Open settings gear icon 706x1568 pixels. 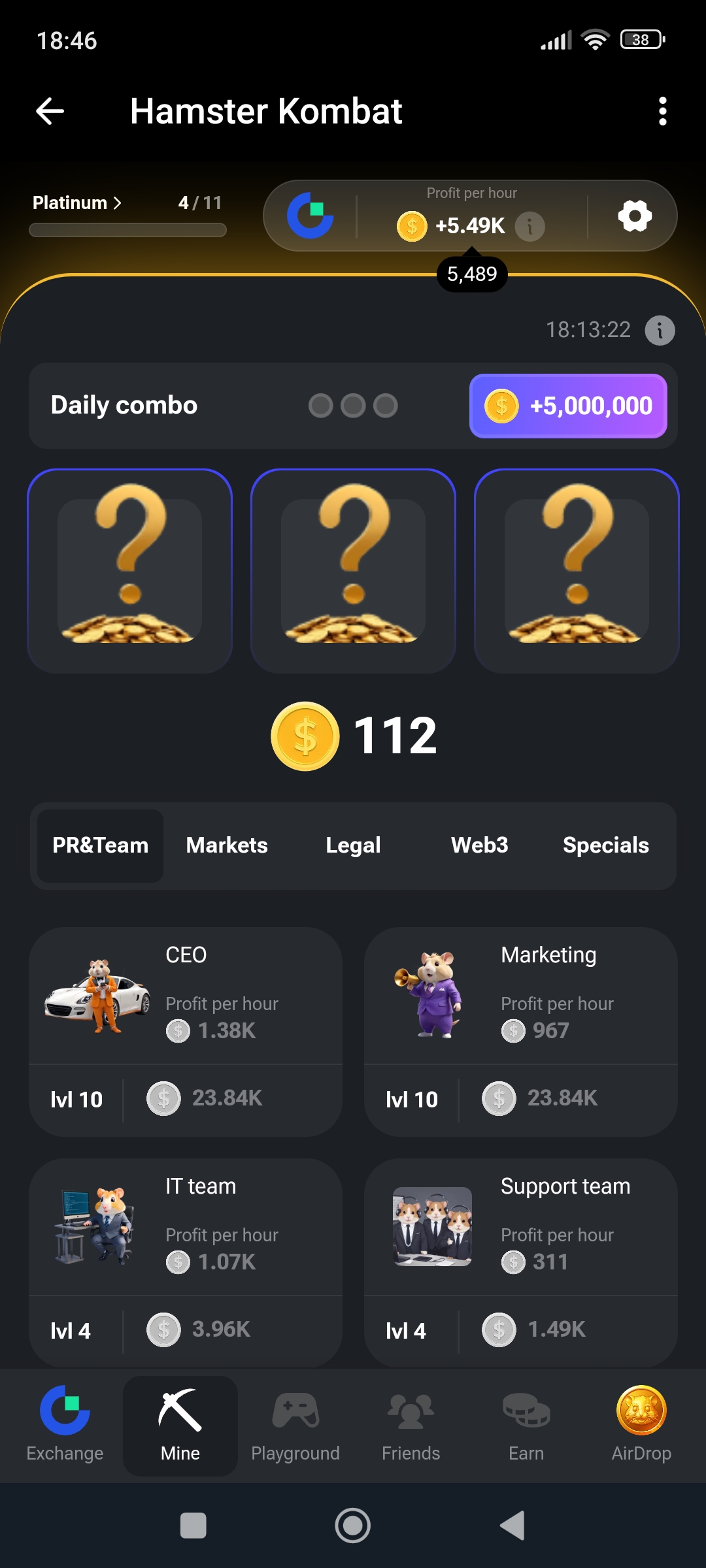(x=635, y=216)
